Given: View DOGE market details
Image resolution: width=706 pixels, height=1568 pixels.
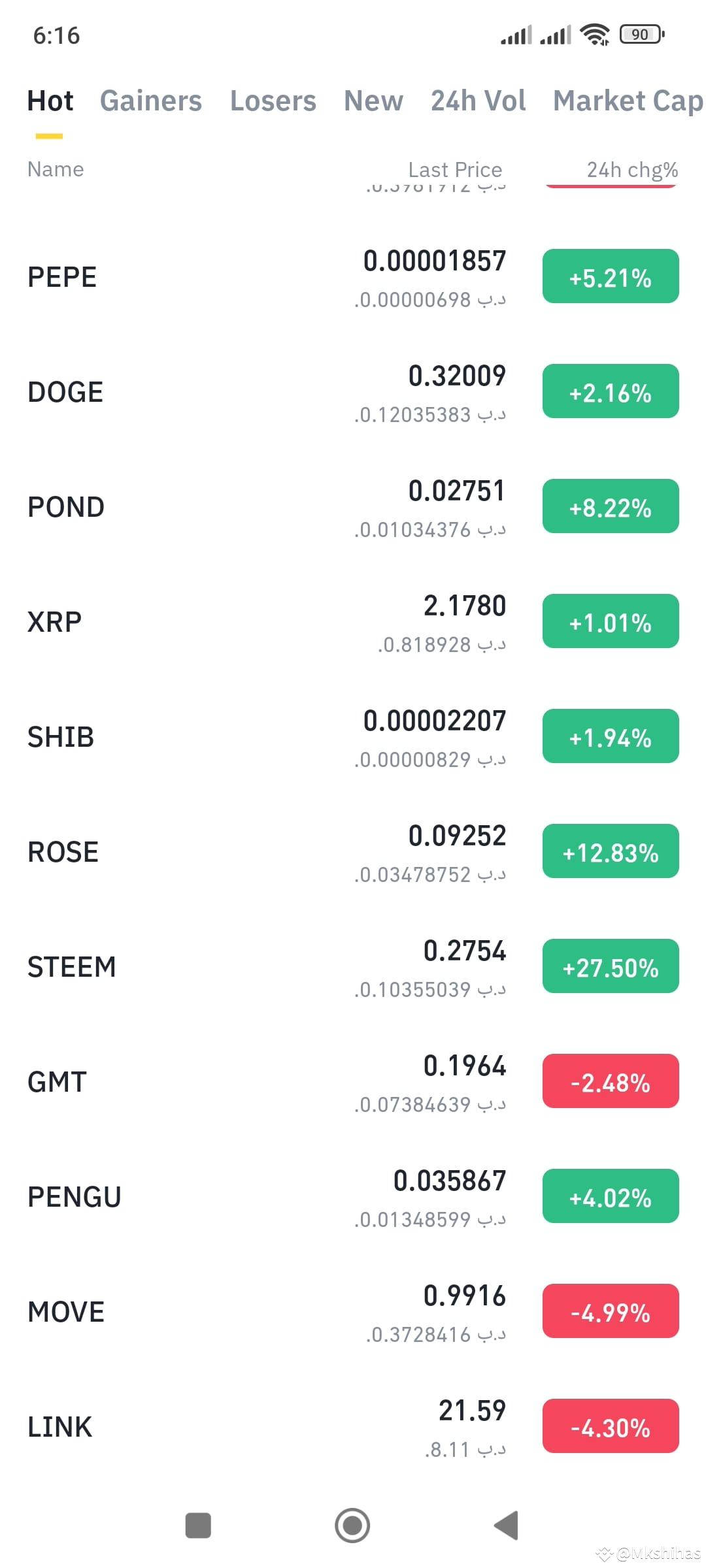Looking at the screenshot, I should [65, 392].
